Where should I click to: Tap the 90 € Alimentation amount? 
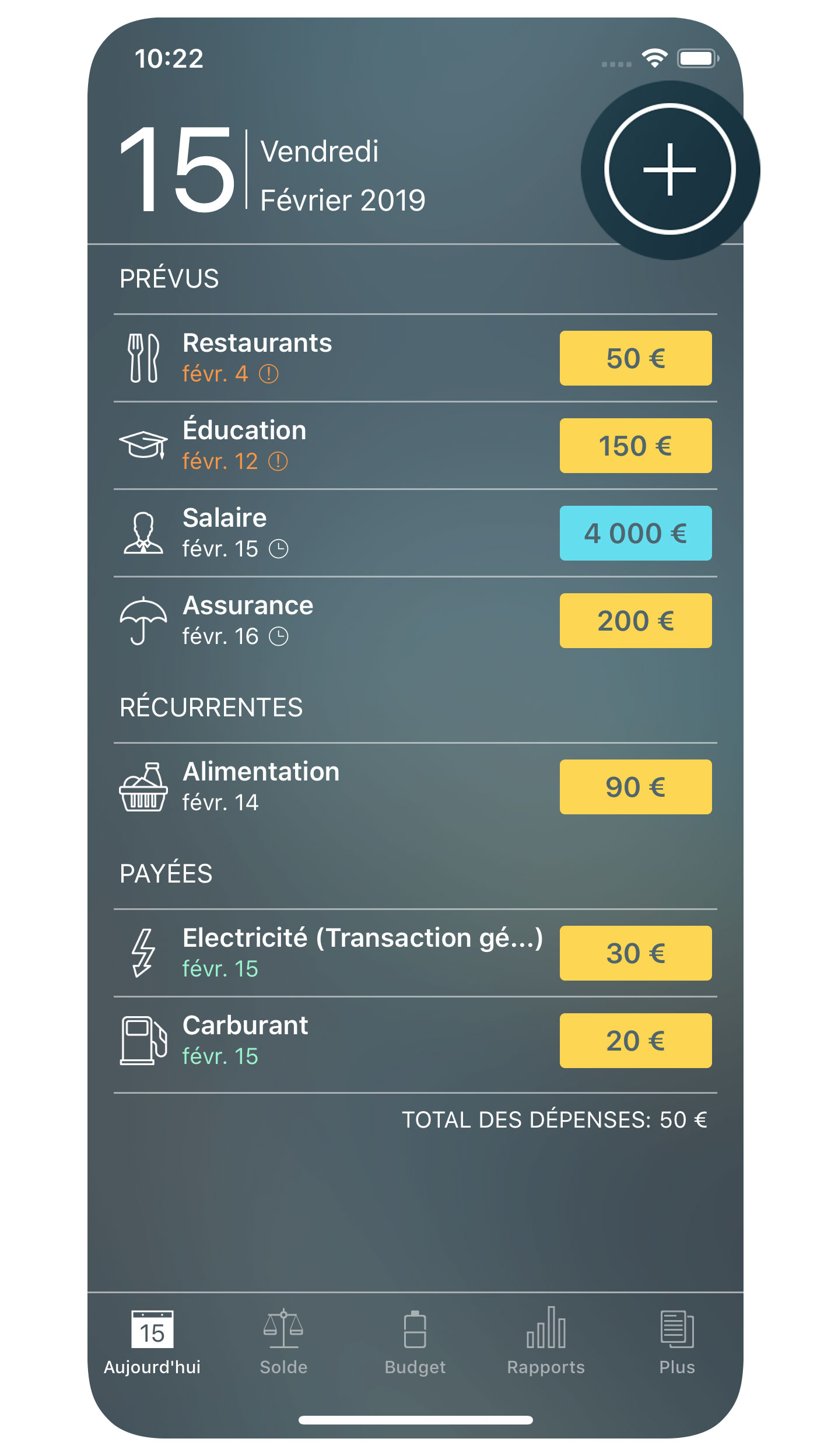(x=635, y=786)
